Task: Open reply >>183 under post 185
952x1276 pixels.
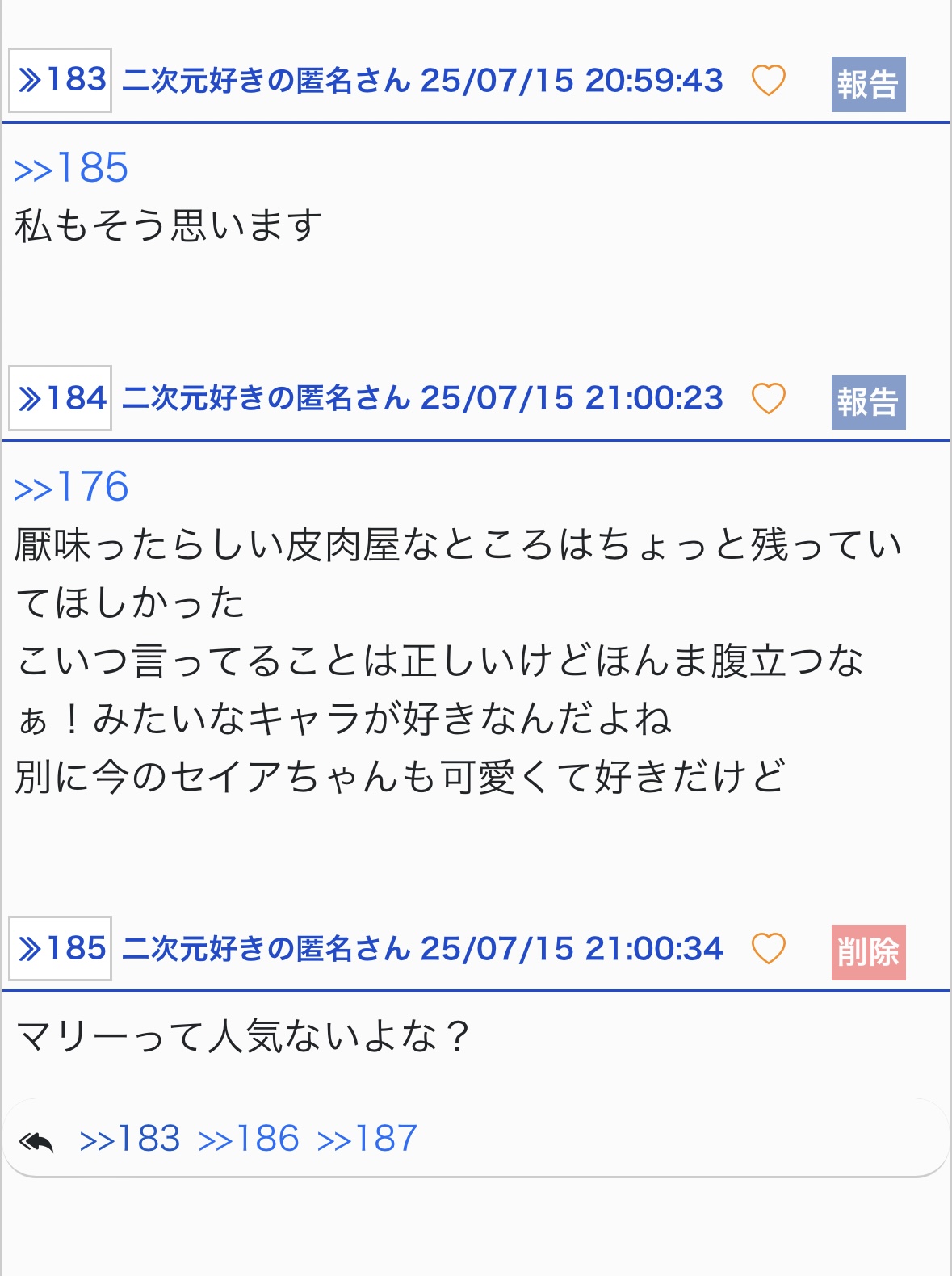Action: (130, 1139)
